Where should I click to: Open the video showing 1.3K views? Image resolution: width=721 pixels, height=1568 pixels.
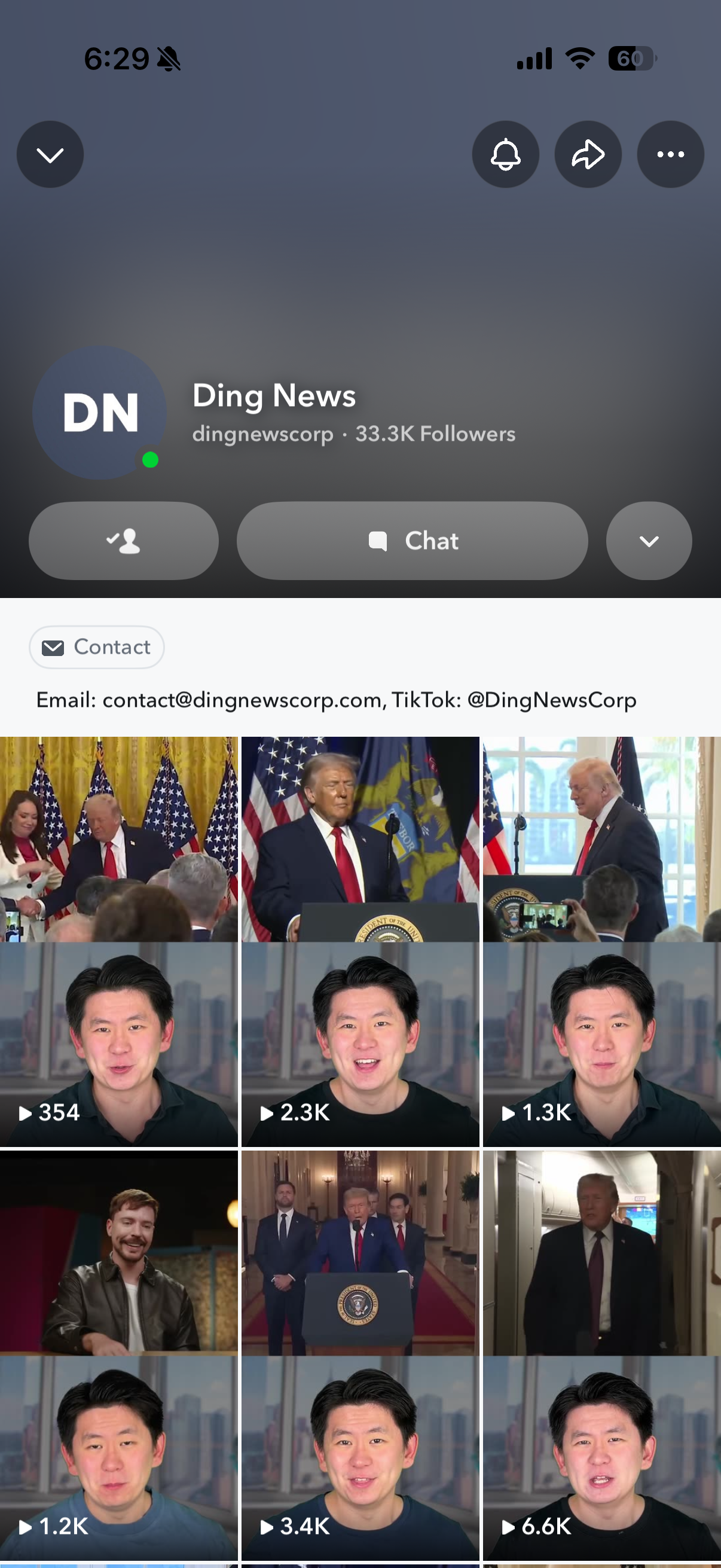click(602, 942)
